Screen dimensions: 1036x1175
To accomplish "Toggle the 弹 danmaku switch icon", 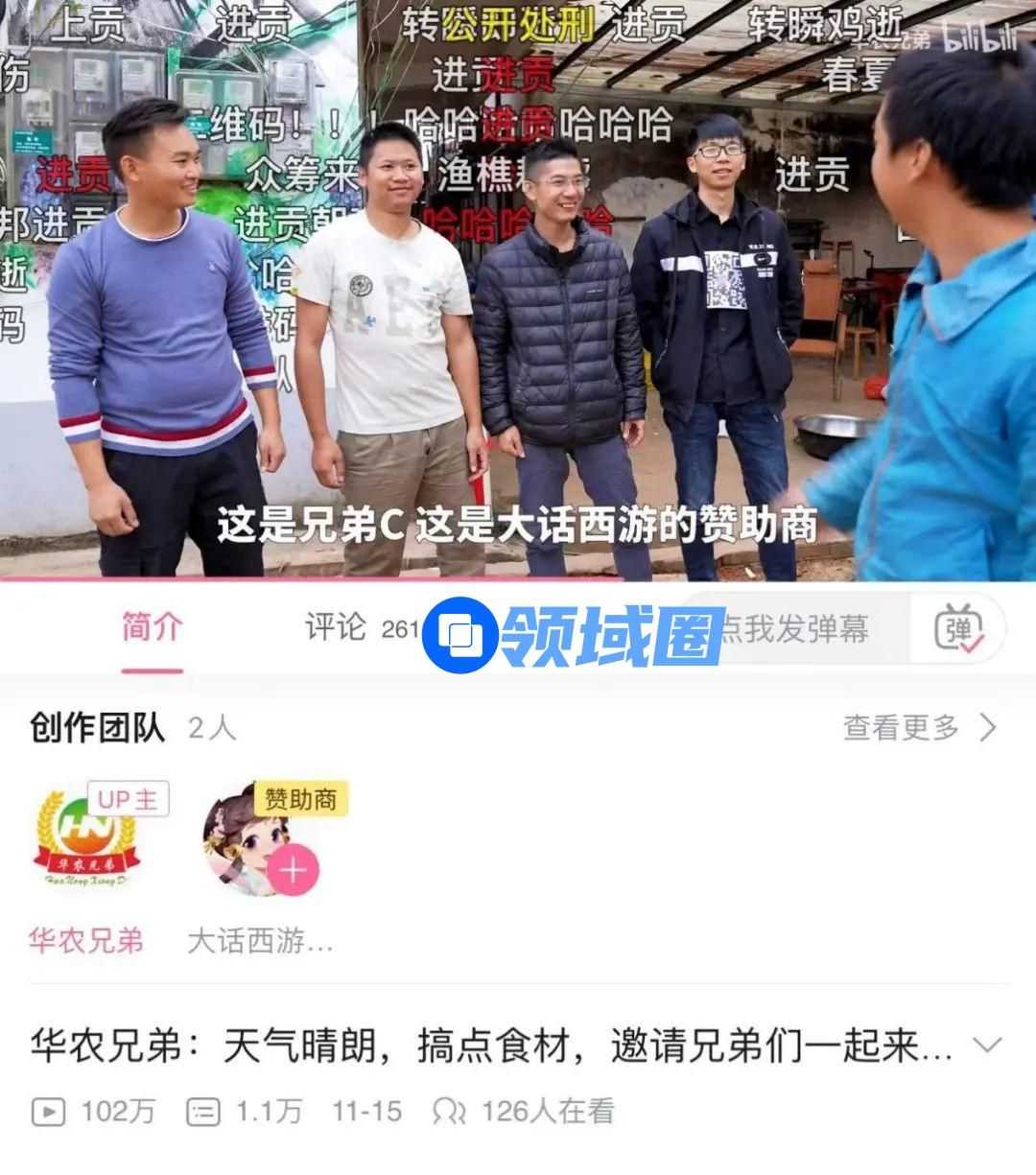I will [958, 629].
